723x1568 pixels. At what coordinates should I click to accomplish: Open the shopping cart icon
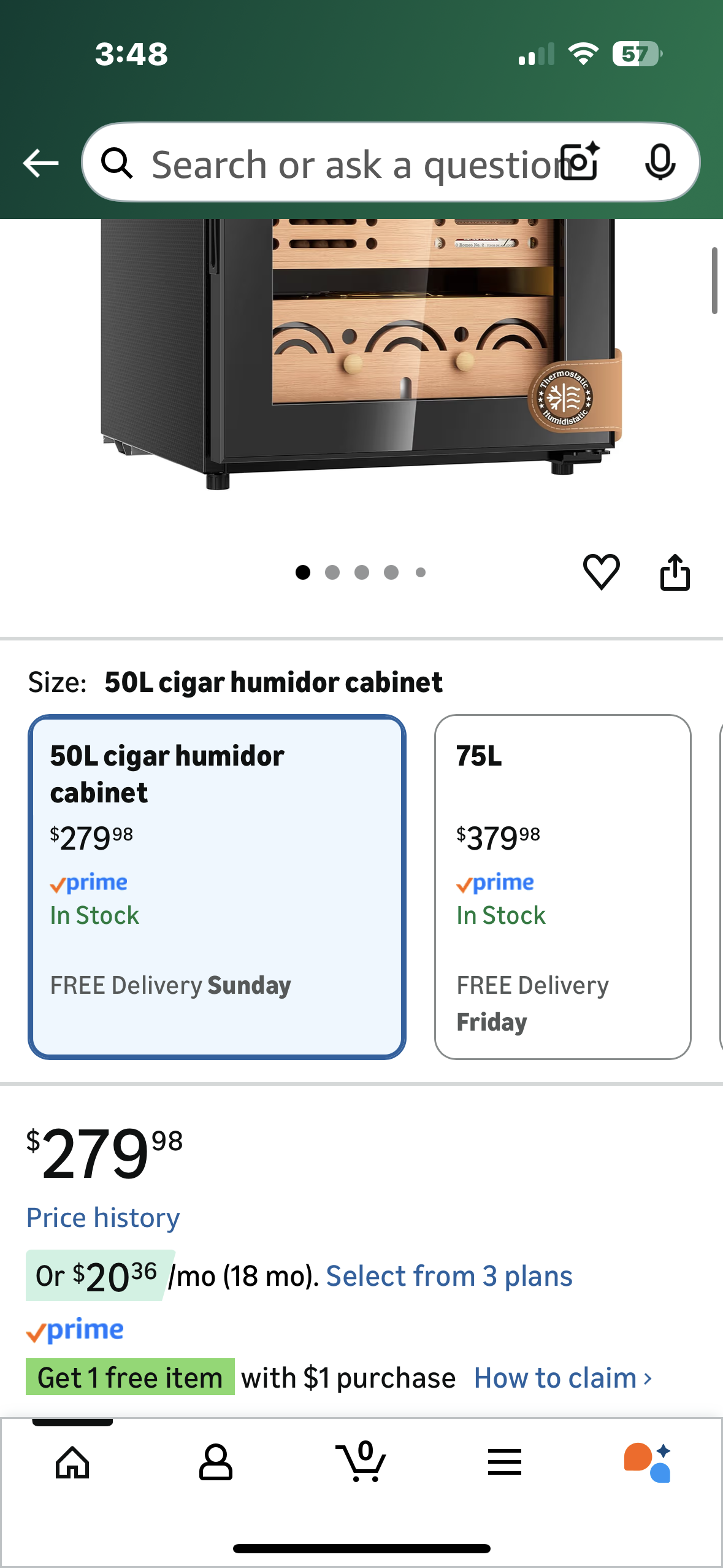coord(361,1463)
